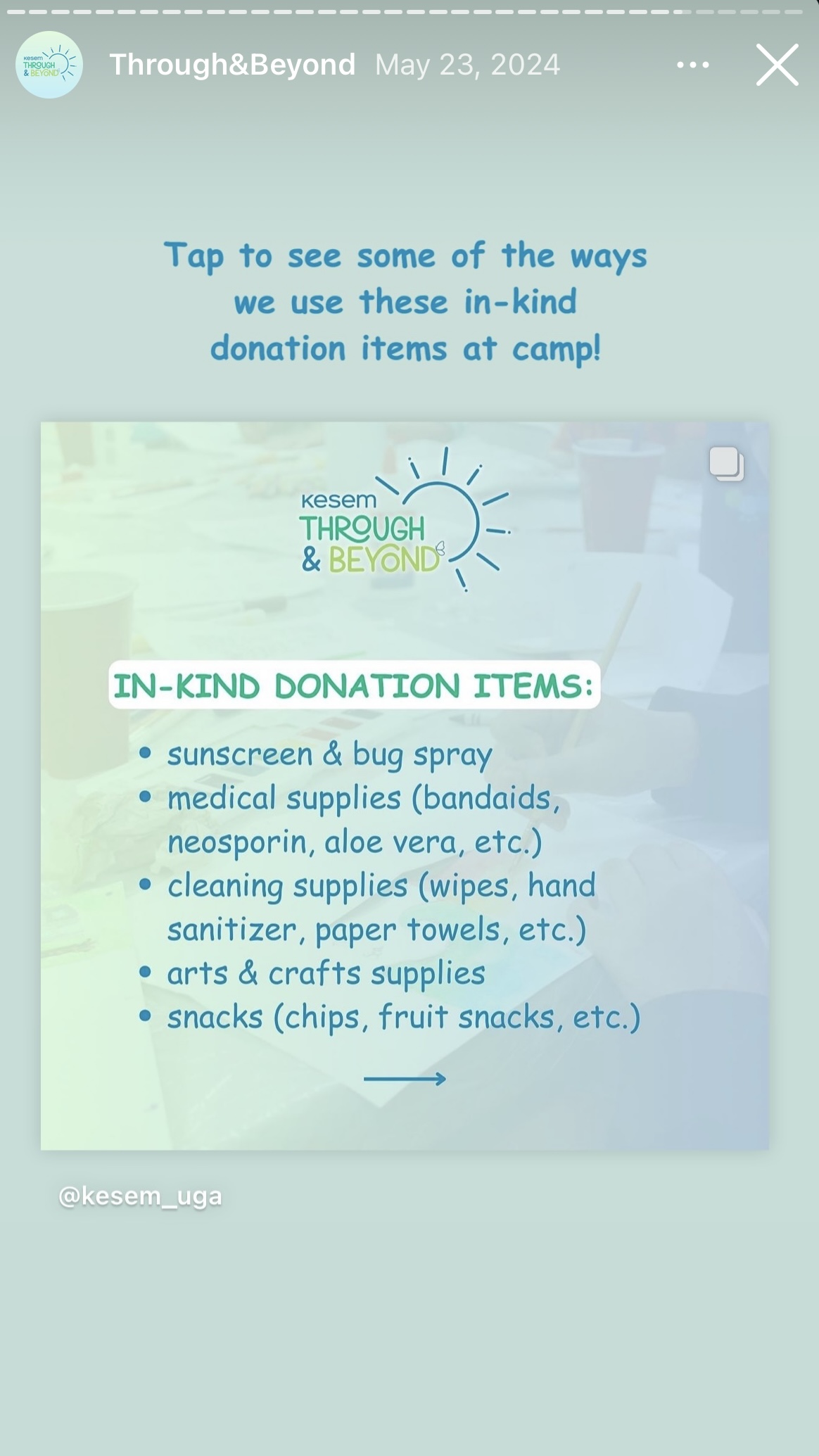Open the @kesem_uga account mention
This screenshot has width=819, height=1456.
pos(140,1196)
